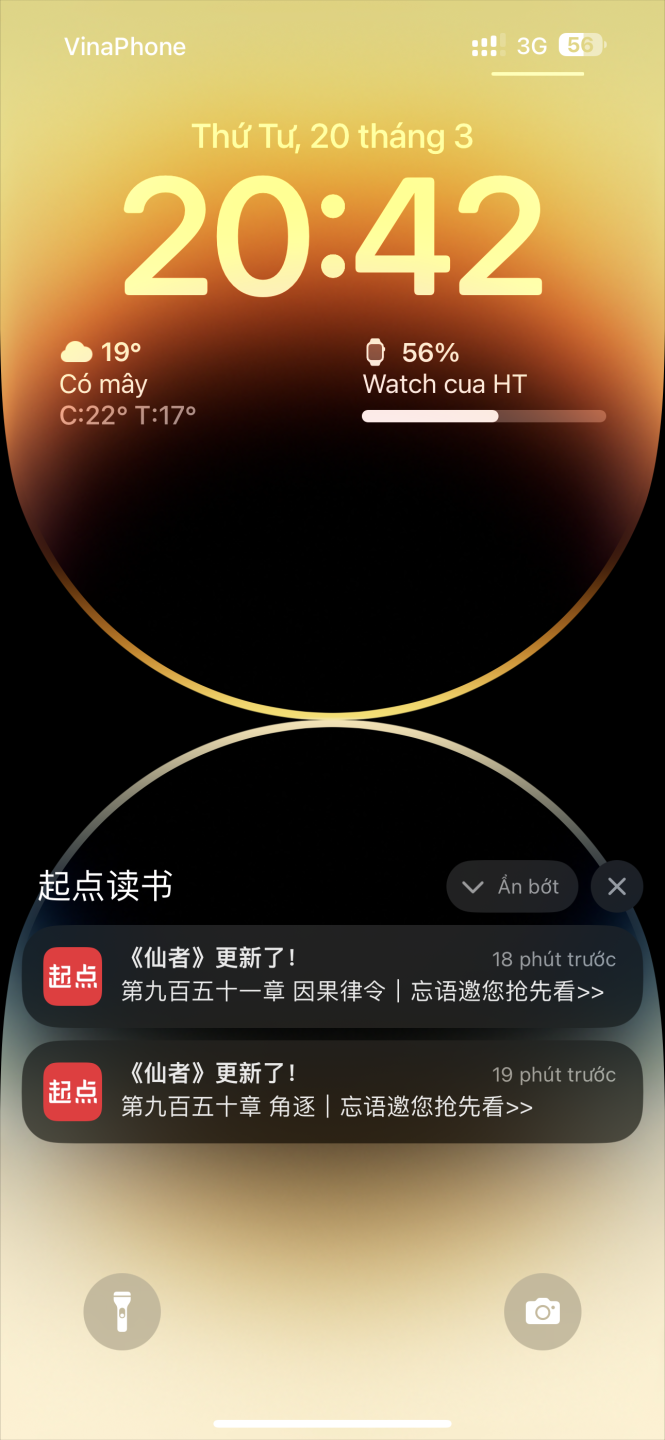Turn on the flashlight
Viewport: 665px width, 1440px height.
point(122,1311)
